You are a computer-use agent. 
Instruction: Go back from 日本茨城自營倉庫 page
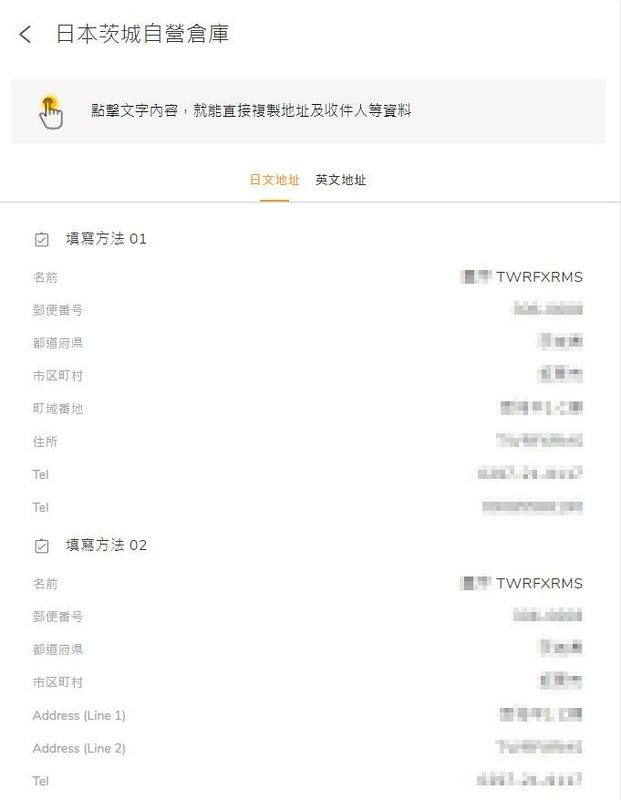pyautogui.click(x=25, y=35)
